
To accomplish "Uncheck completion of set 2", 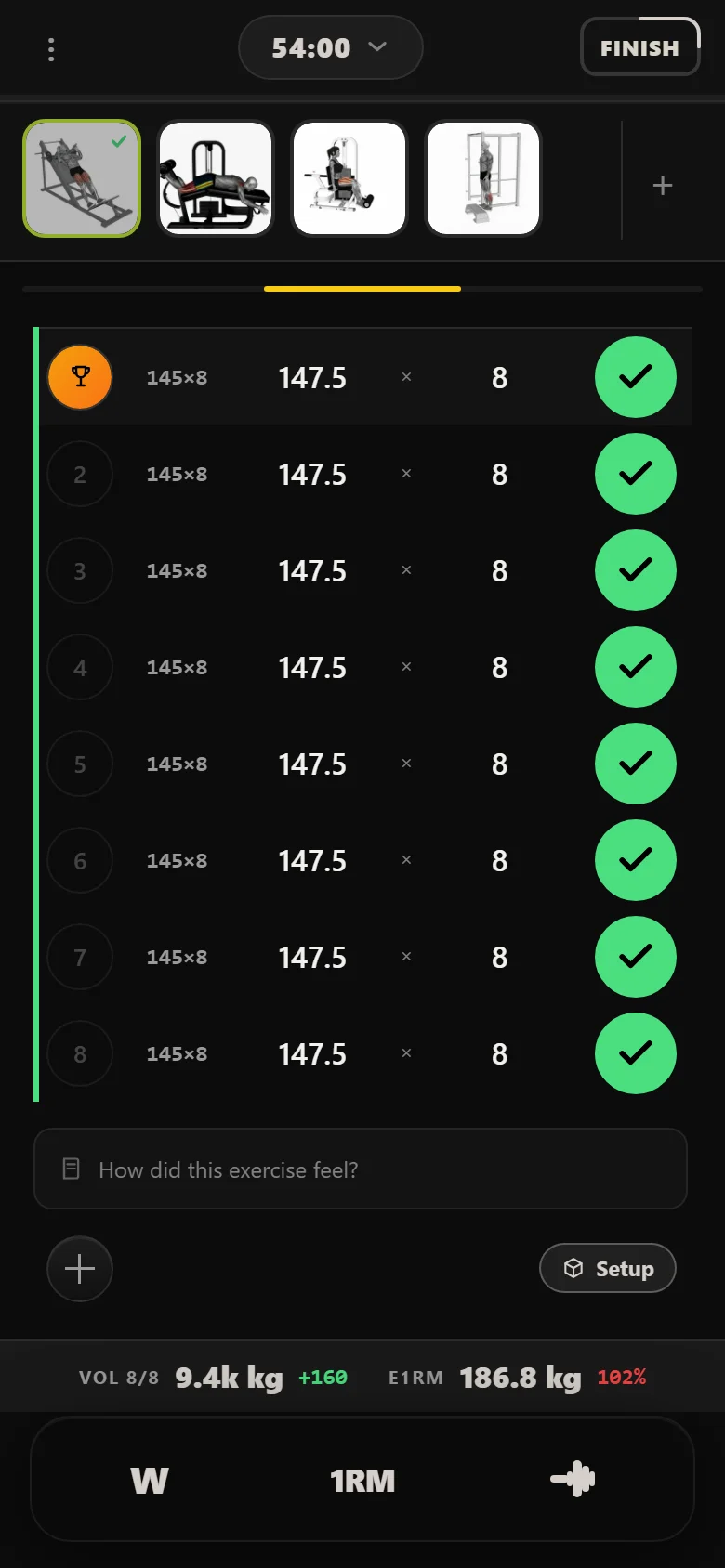I will tap(636, 474).
